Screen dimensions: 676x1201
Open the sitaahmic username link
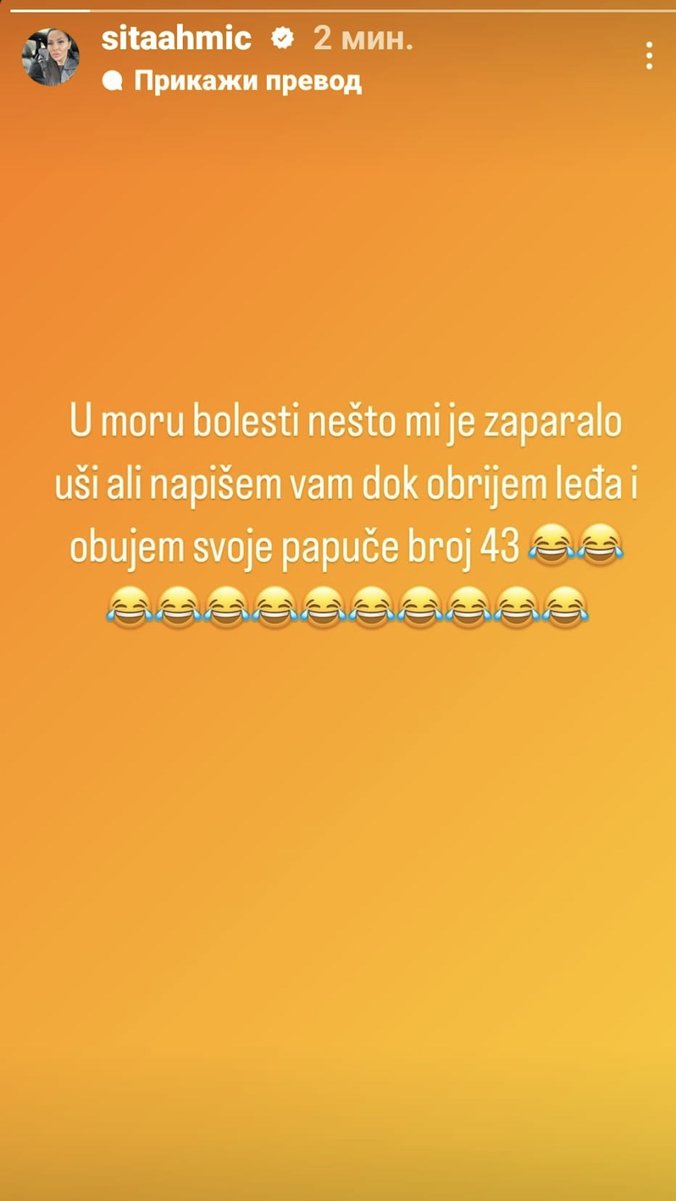(178, 39)
